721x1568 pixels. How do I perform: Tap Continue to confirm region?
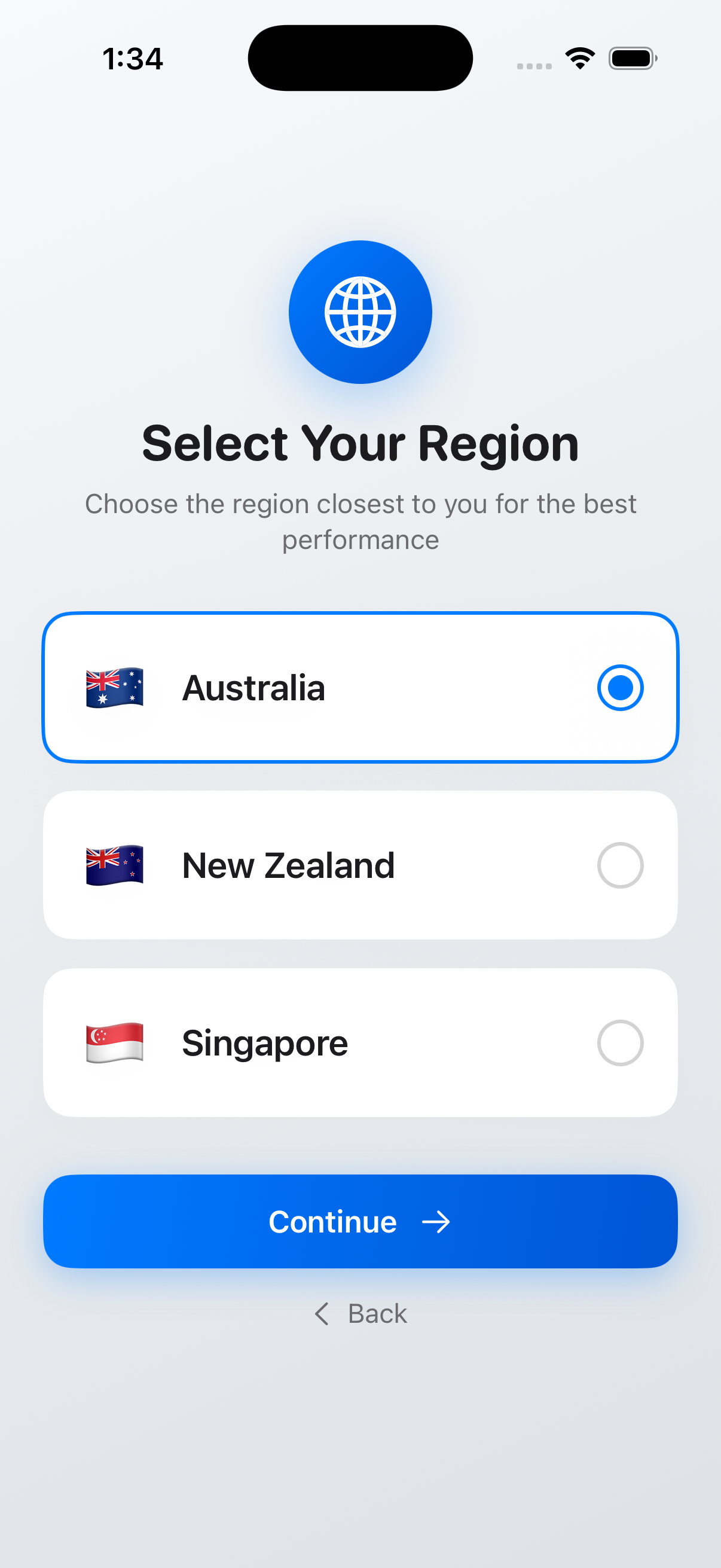click(x=360, y=1221)
